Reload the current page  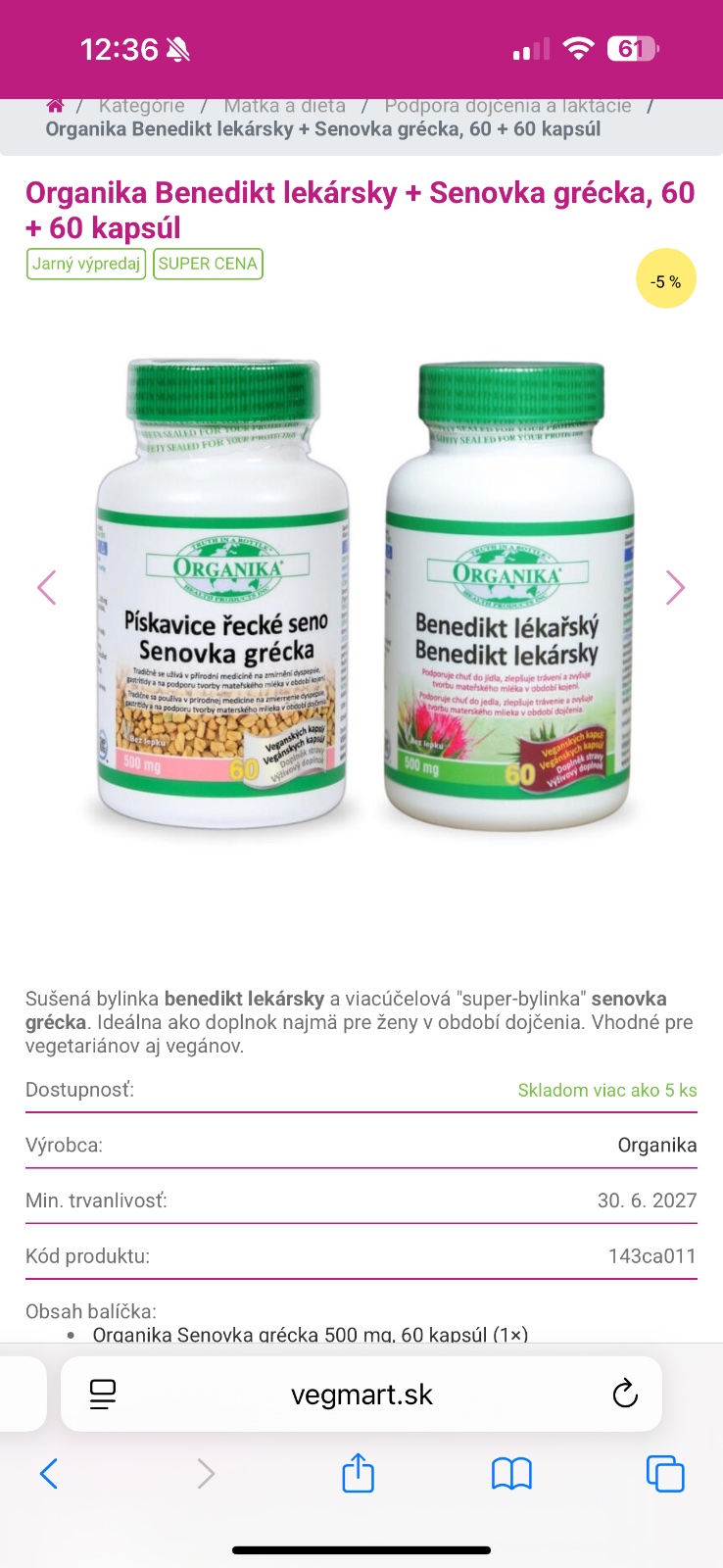tap(625, 1394)
